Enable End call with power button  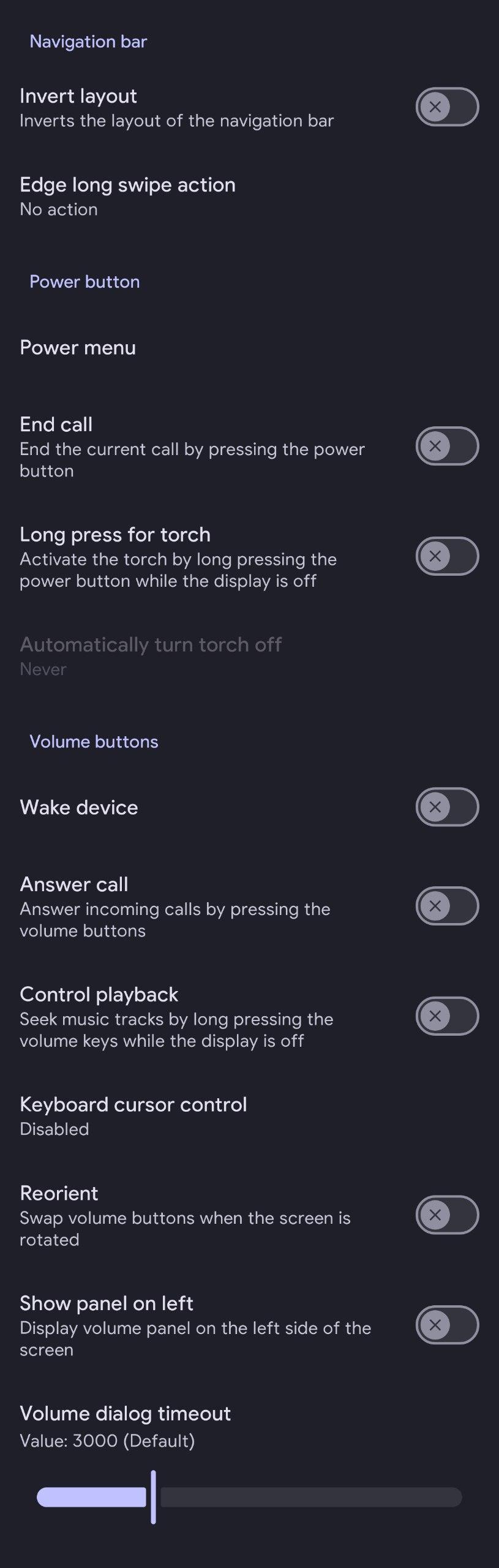point(447,446)
